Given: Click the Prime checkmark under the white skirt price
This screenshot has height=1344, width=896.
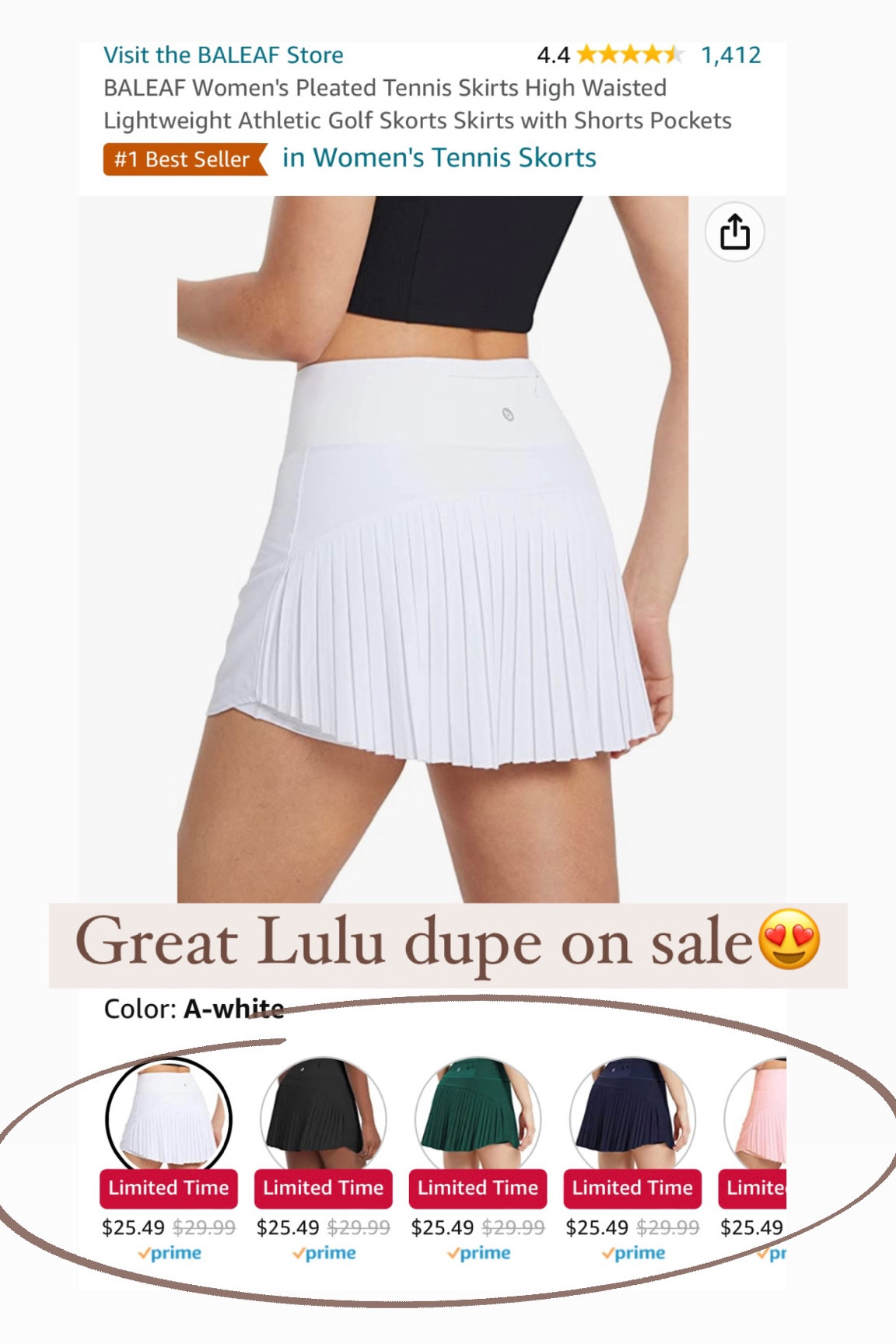Looking at the screenshot, I should 169,1253.
